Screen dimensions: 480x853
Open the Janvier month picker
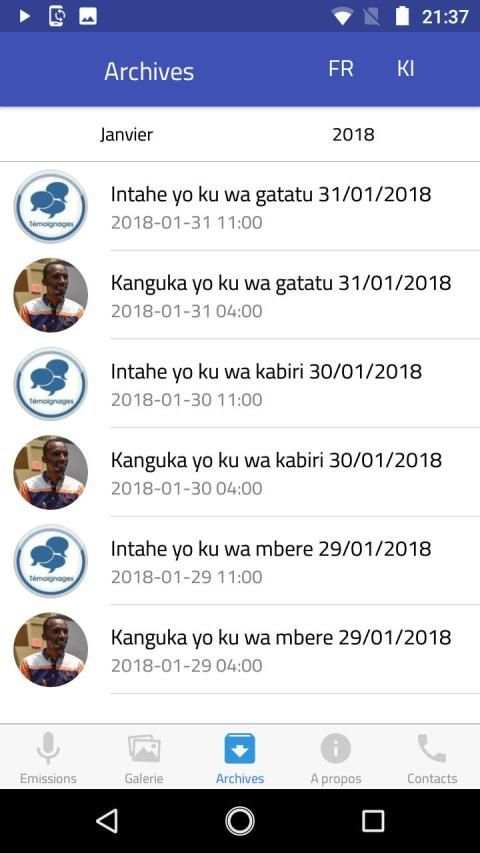tap(127, 134)
